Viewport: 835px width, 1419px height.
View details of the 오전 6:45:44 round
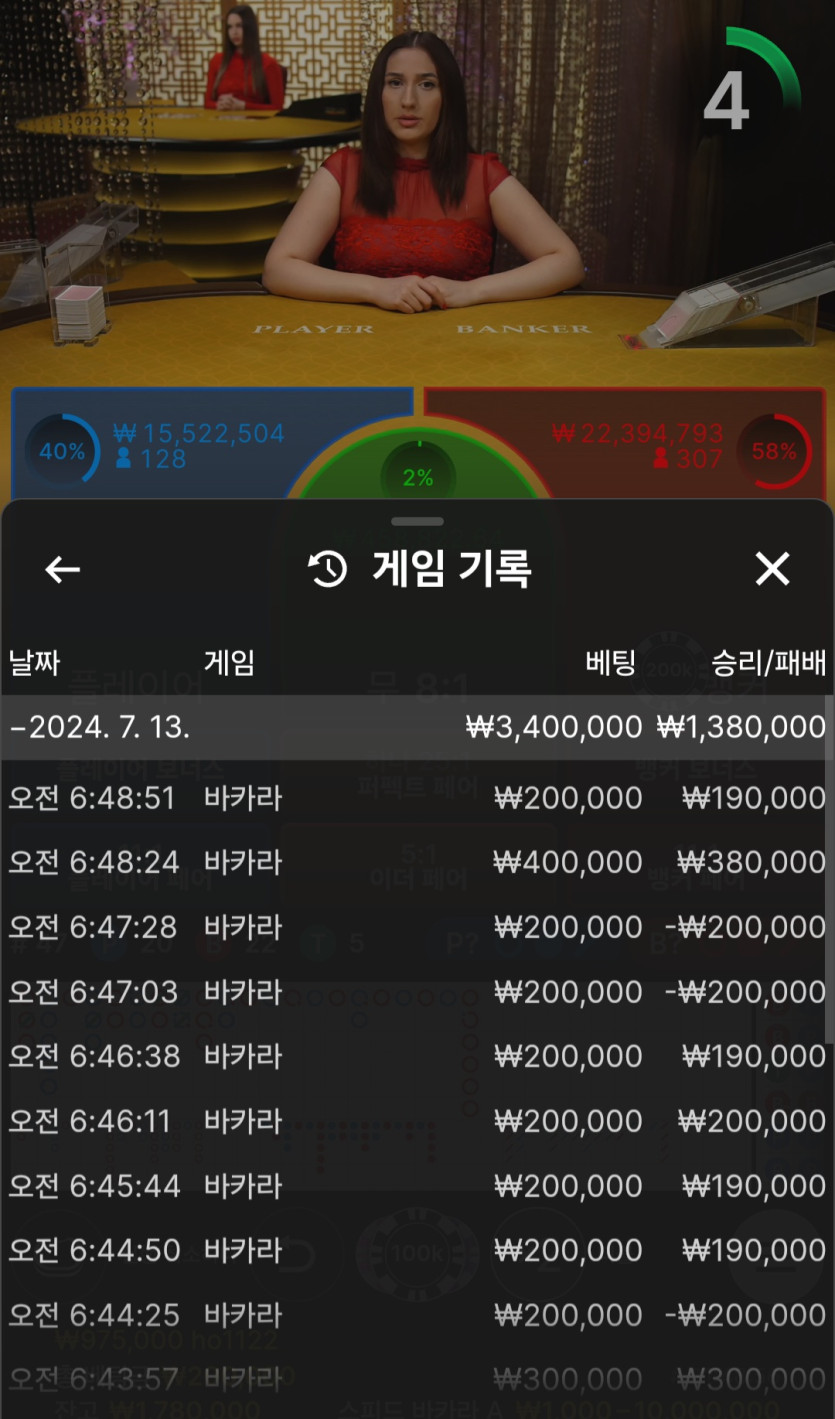coord(417,1186)
